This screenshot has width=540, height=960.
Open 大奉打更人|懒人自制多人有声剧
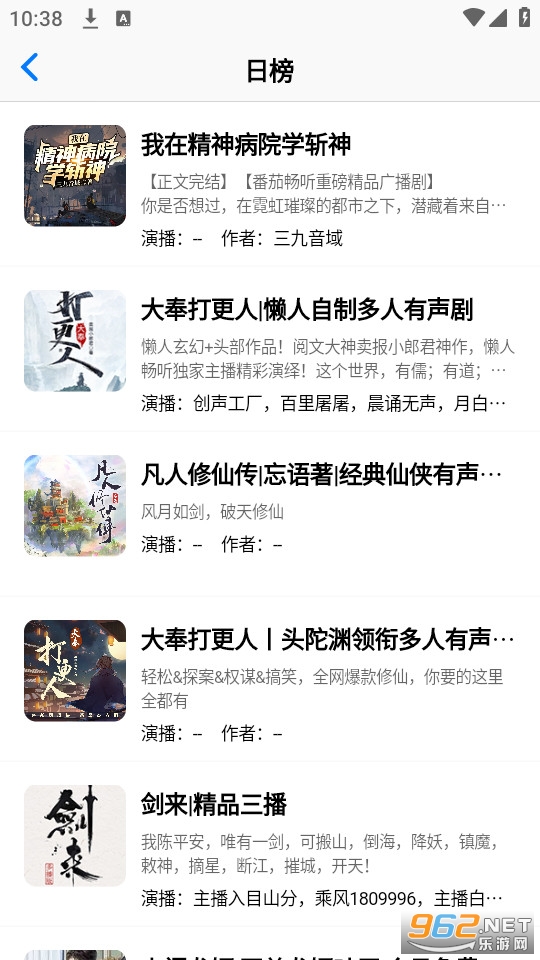tap(270, 349)
